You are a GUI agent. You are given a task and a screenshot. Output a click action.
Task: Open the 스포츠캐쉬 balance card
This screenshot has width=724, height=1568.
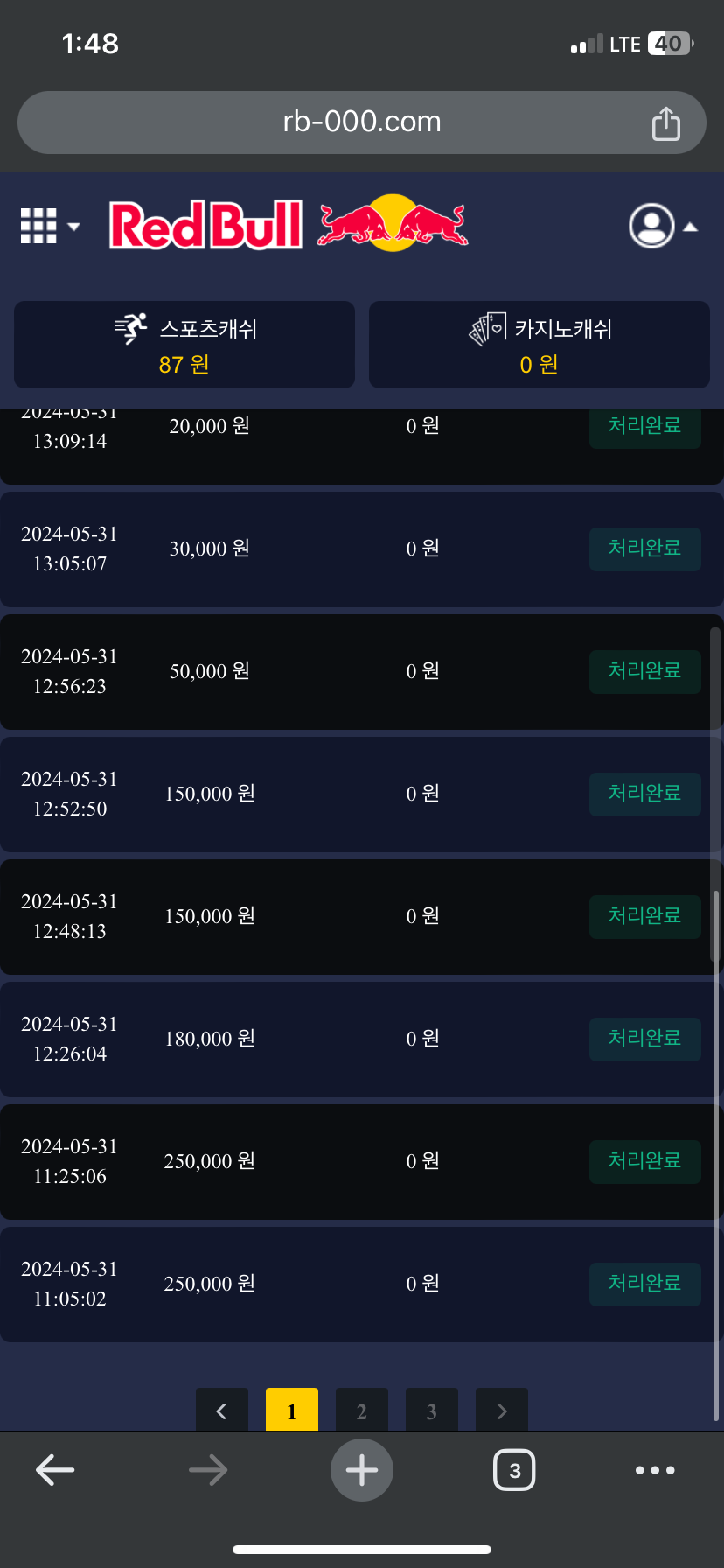[x=184, y=345]
